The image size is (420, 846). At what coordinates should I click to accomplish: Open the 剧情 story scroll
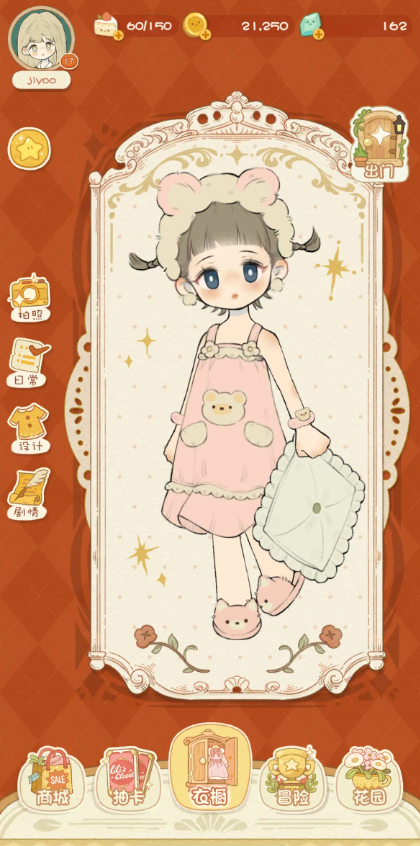[28, 494]
